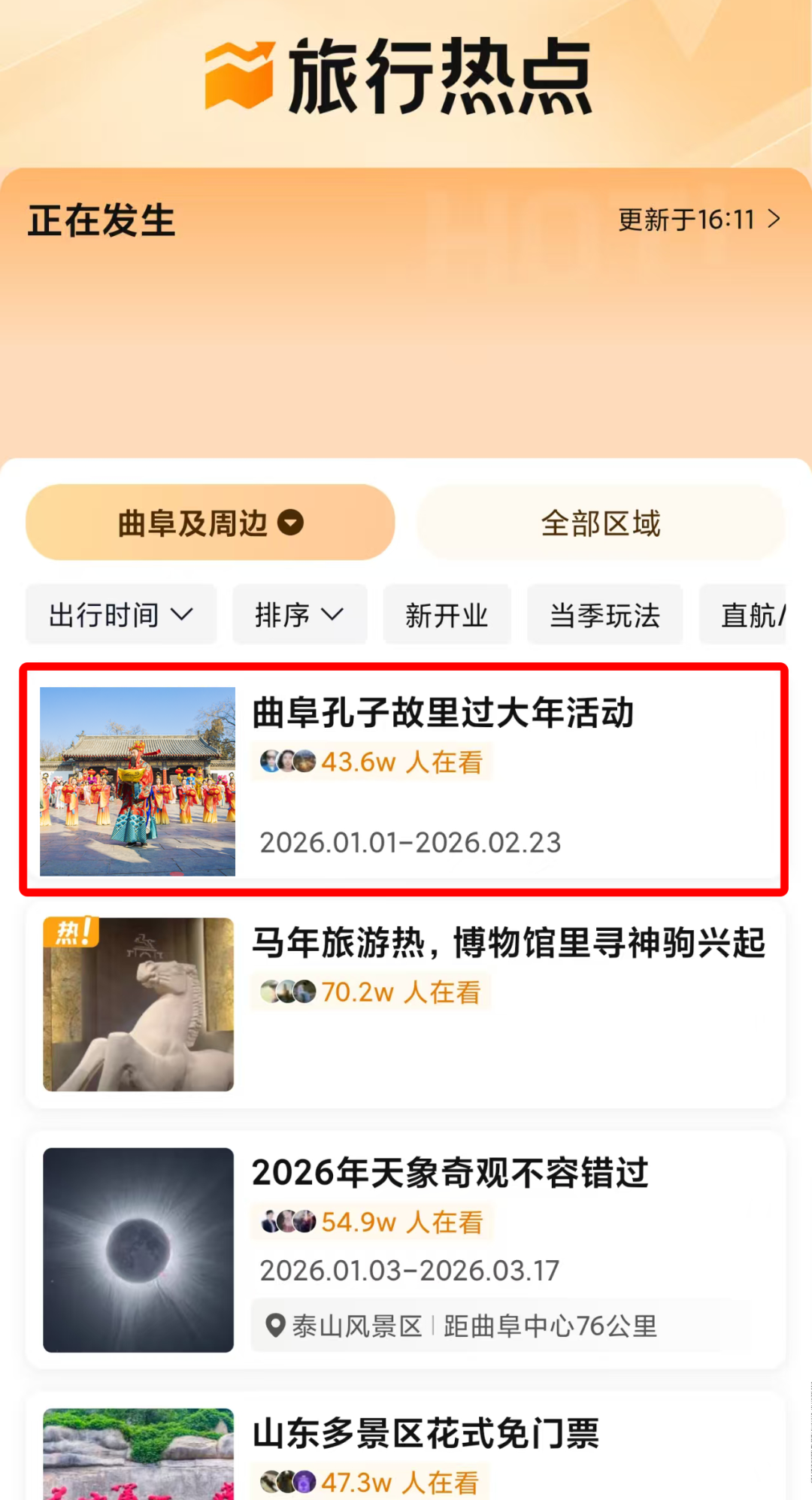Open the 出行时间 dropdown
The width and height of the screenshot is (812, 1500).
click(120, 615)
